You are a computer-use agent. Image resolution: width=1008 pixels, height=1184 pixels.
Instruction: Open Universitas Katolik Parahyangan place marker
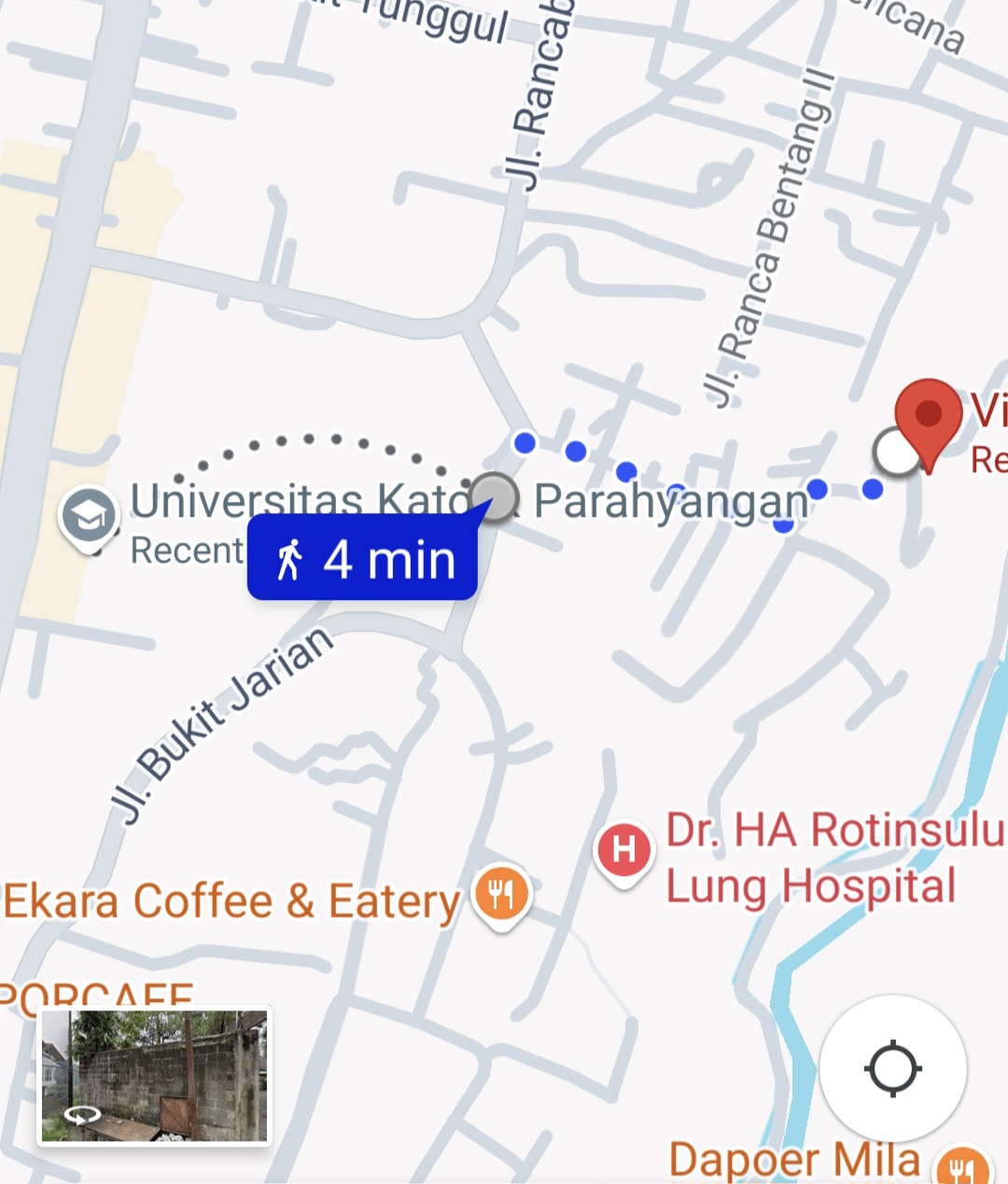[x=89, y=517]
